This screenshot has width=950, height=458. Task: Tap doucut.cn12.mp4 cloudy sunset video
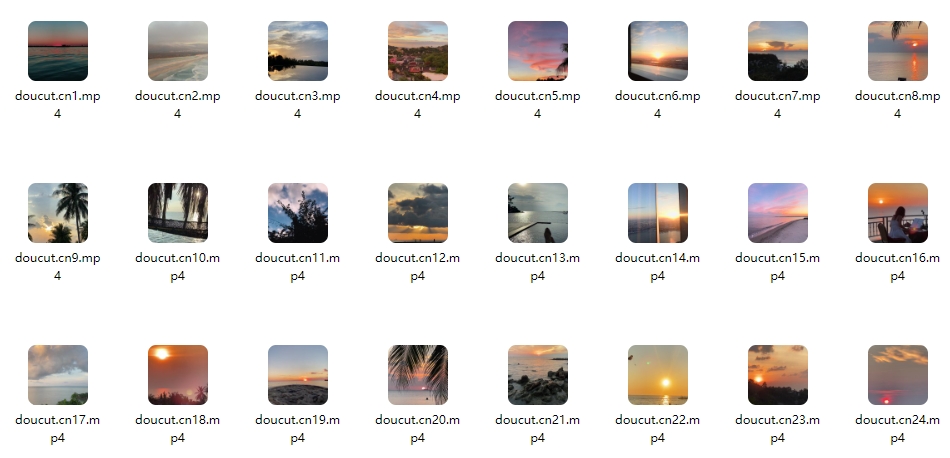(418, 213)
